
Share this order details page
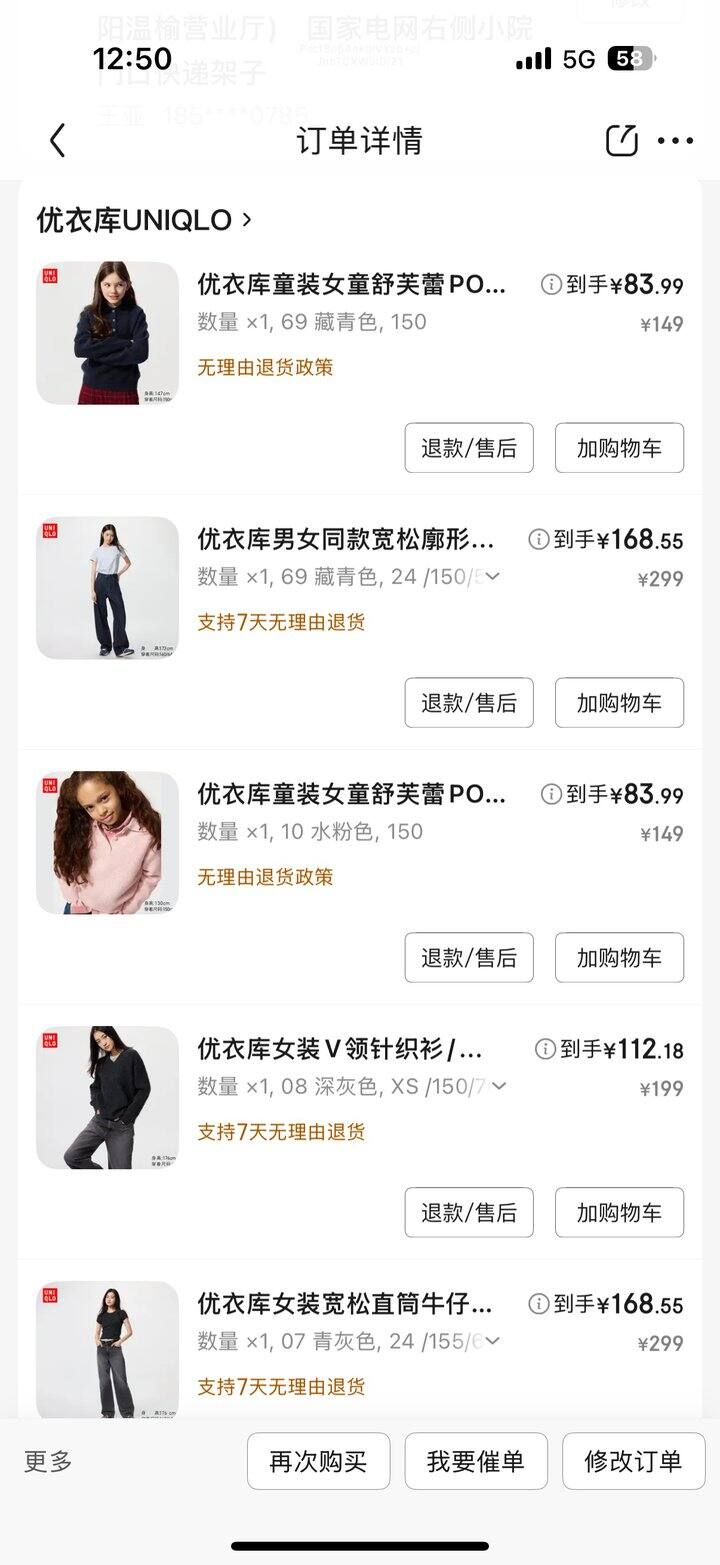click(622, 141)
